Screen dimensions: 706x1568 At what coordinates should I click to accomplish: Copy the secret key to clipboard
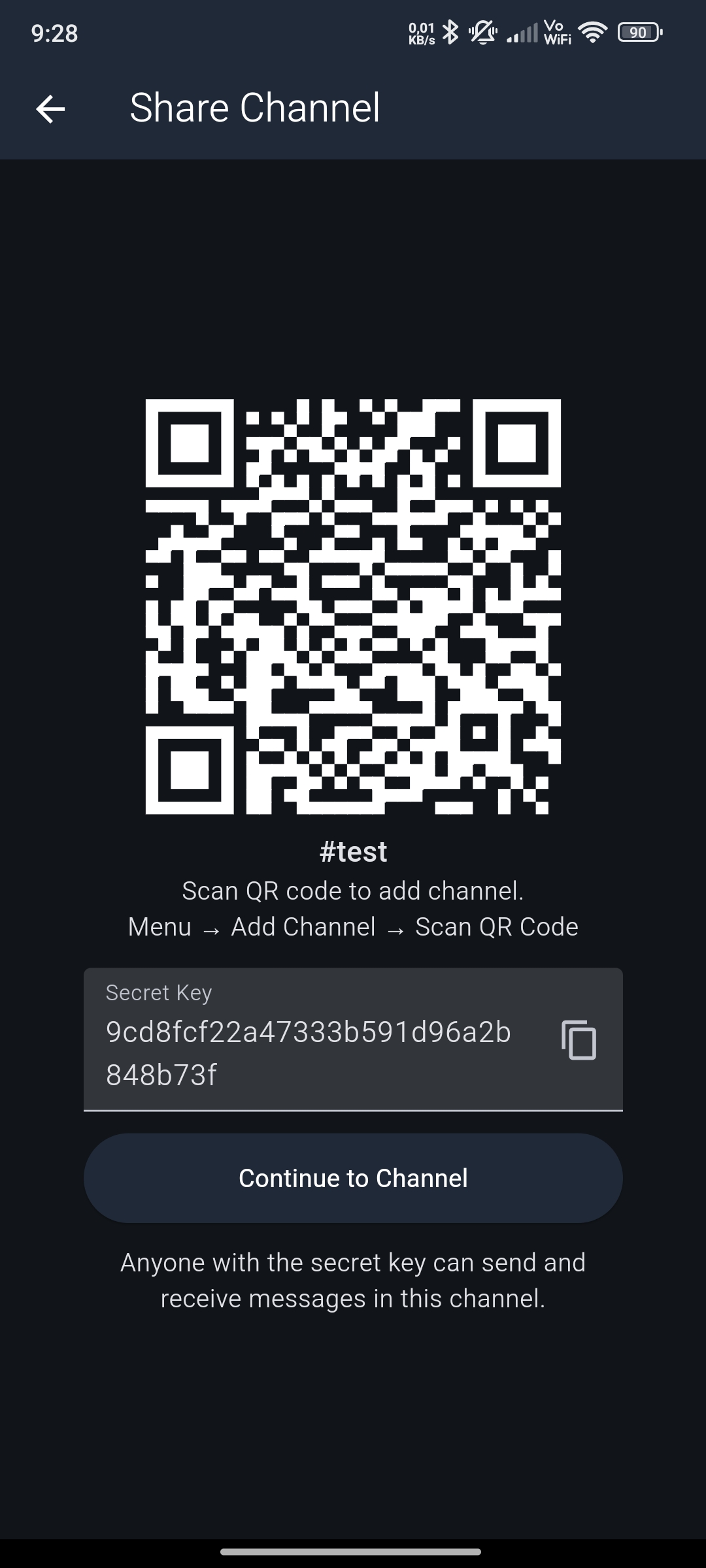click(x=579, y=1039)
